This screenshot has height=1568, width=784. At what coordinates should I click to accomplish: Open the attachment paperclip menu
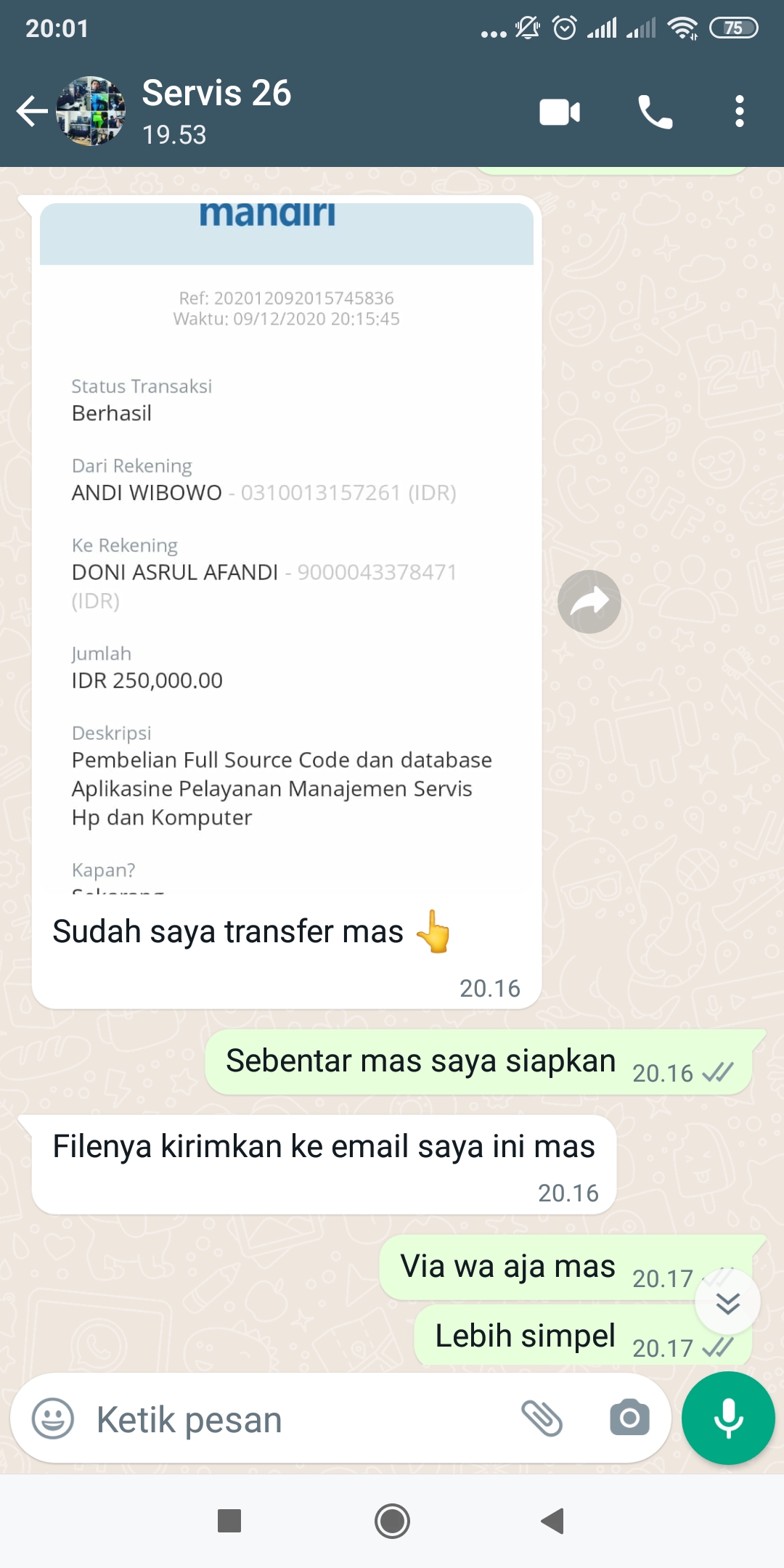pyautogui.click(x=542, y=1418)
